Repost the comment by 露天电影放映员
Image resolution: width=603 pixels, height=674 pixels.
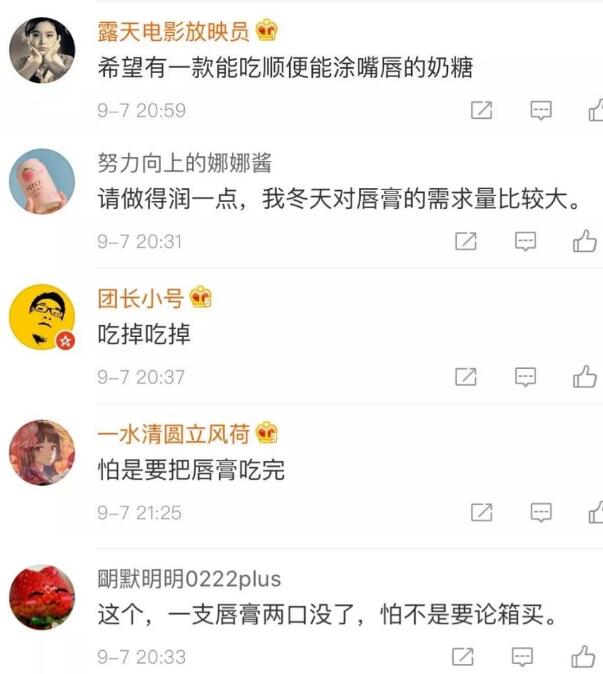481,111
